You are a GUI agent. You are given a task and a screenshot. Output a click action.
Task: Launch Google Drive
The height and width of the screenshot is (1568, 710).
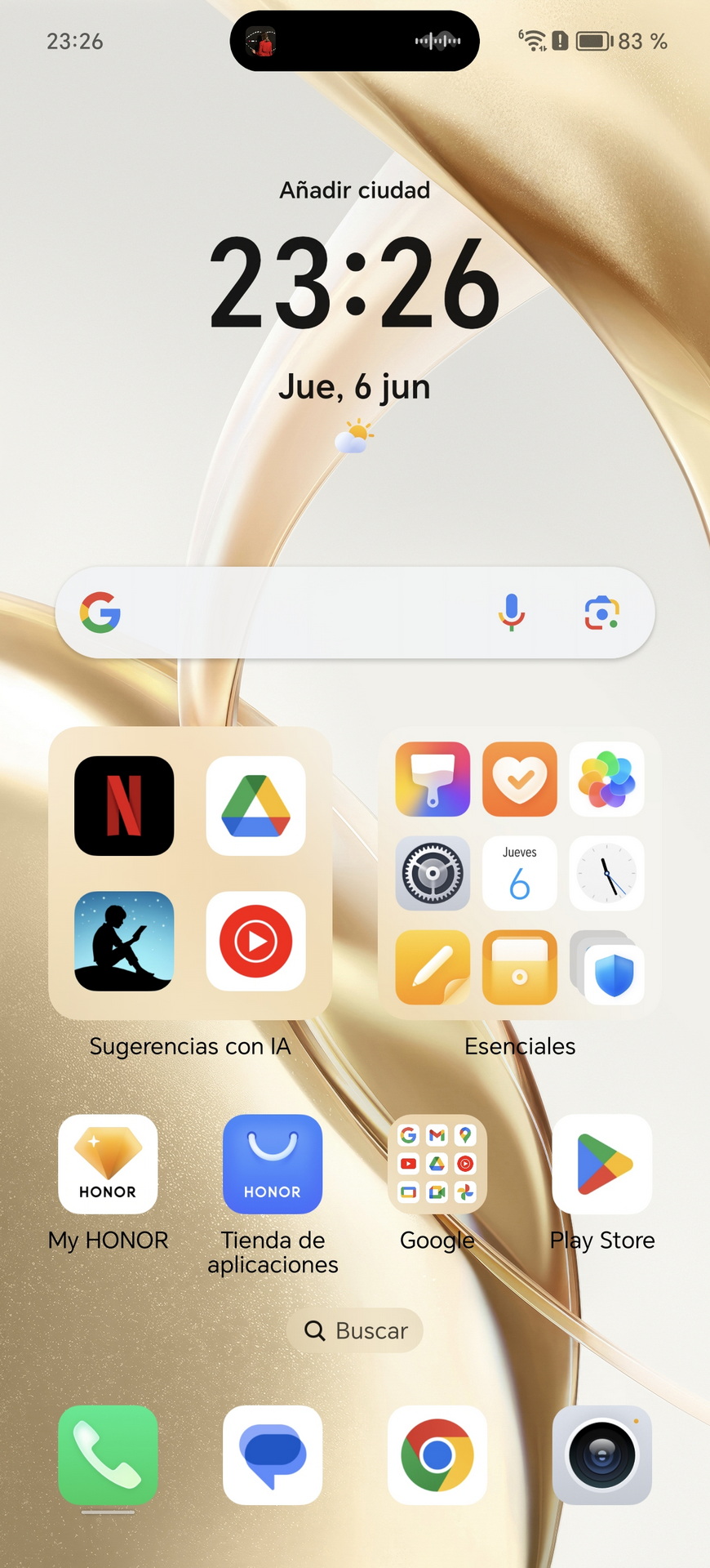point(256,806)
